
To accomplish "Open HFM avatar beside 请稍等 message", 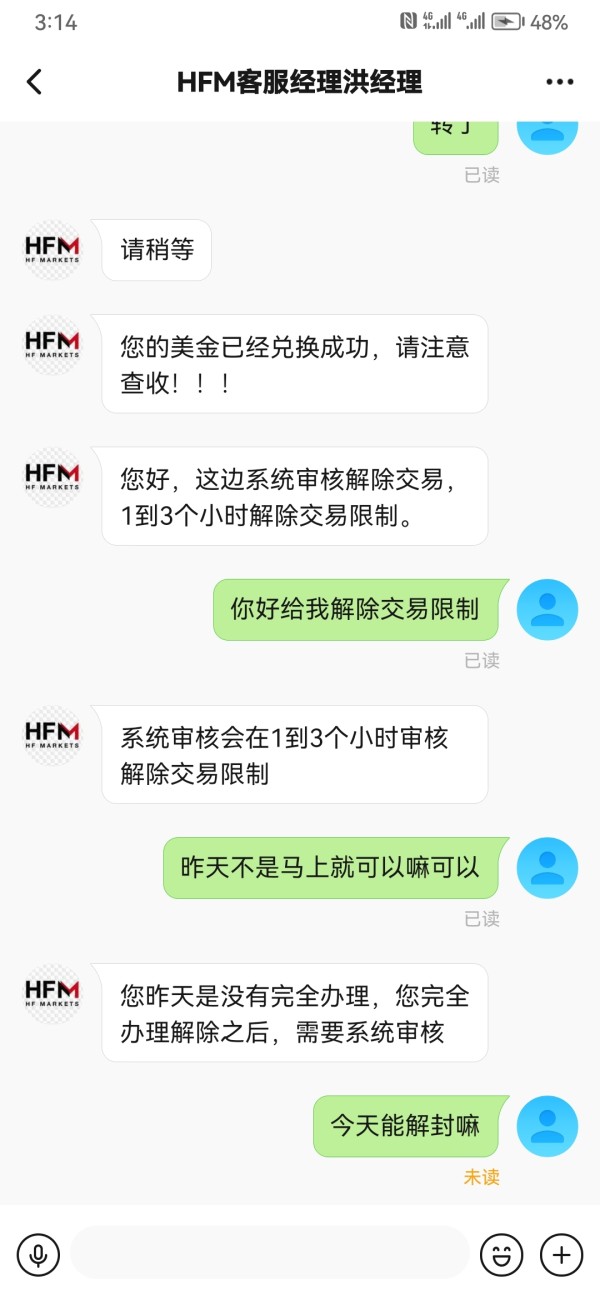I will coord(53,250).
